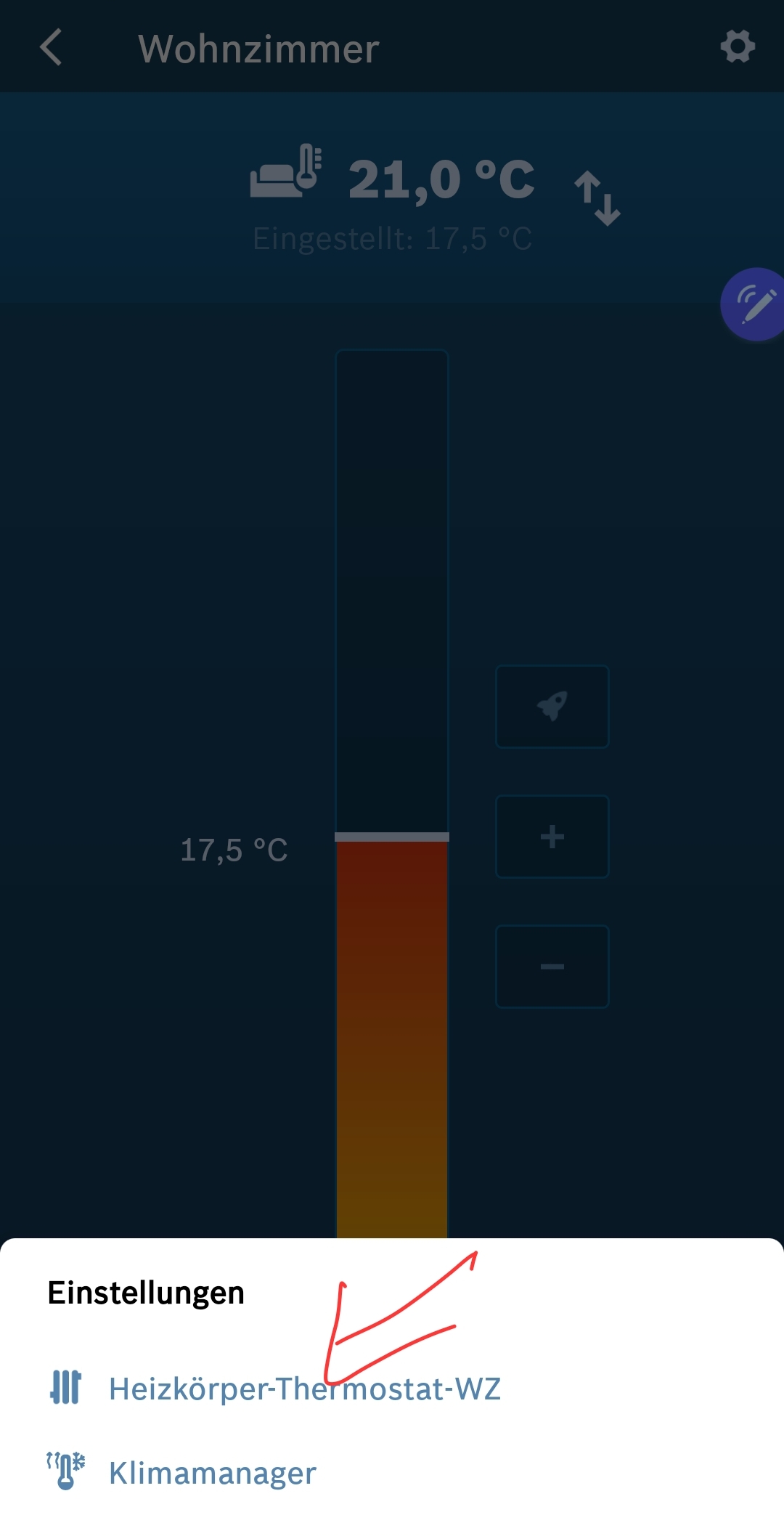This screenshot has height=1536, width=784.
Task: Open the settings gear icon
Action: click(x=738, y=47)
